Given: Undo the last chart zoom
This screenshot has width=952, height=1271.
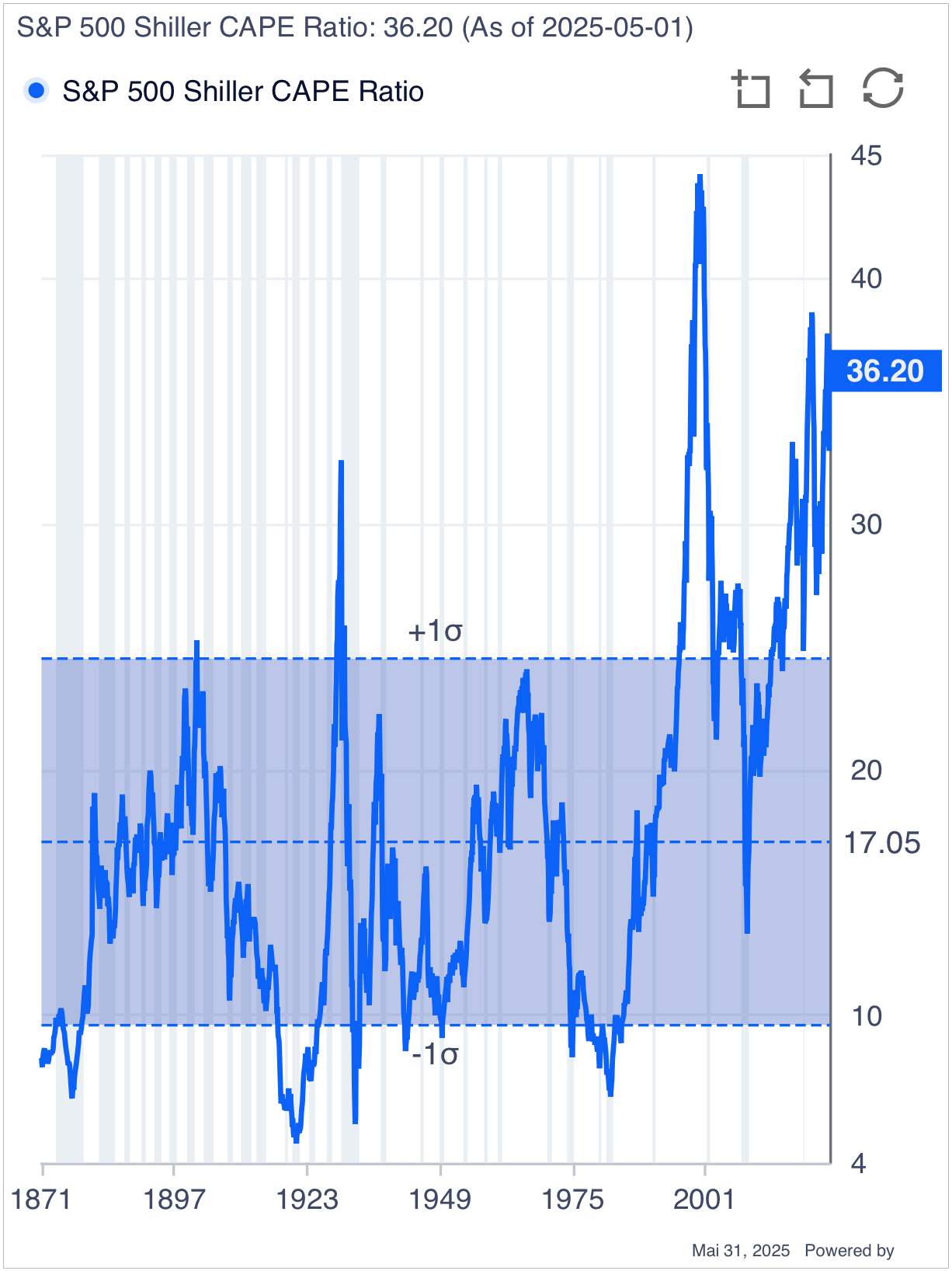Looking at the screenshot, I should [816, 89].
